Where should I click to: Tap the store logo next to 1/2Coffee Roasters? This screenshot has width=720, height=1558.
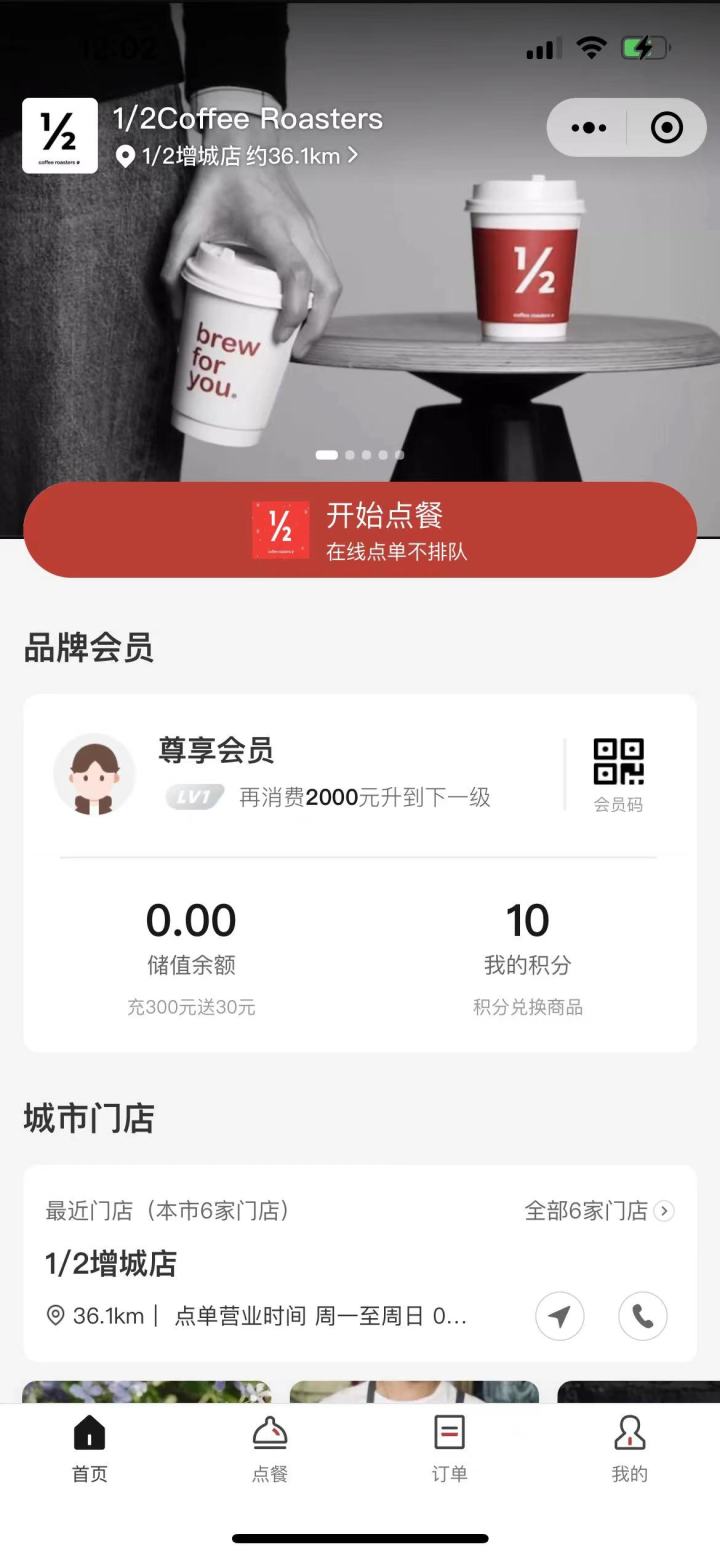(58, 136)
